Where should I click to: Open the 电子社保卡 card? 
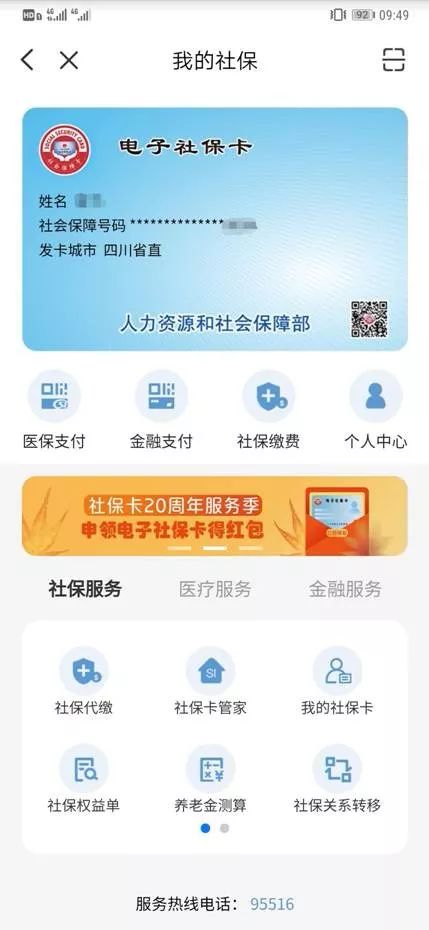pos(215,230)
